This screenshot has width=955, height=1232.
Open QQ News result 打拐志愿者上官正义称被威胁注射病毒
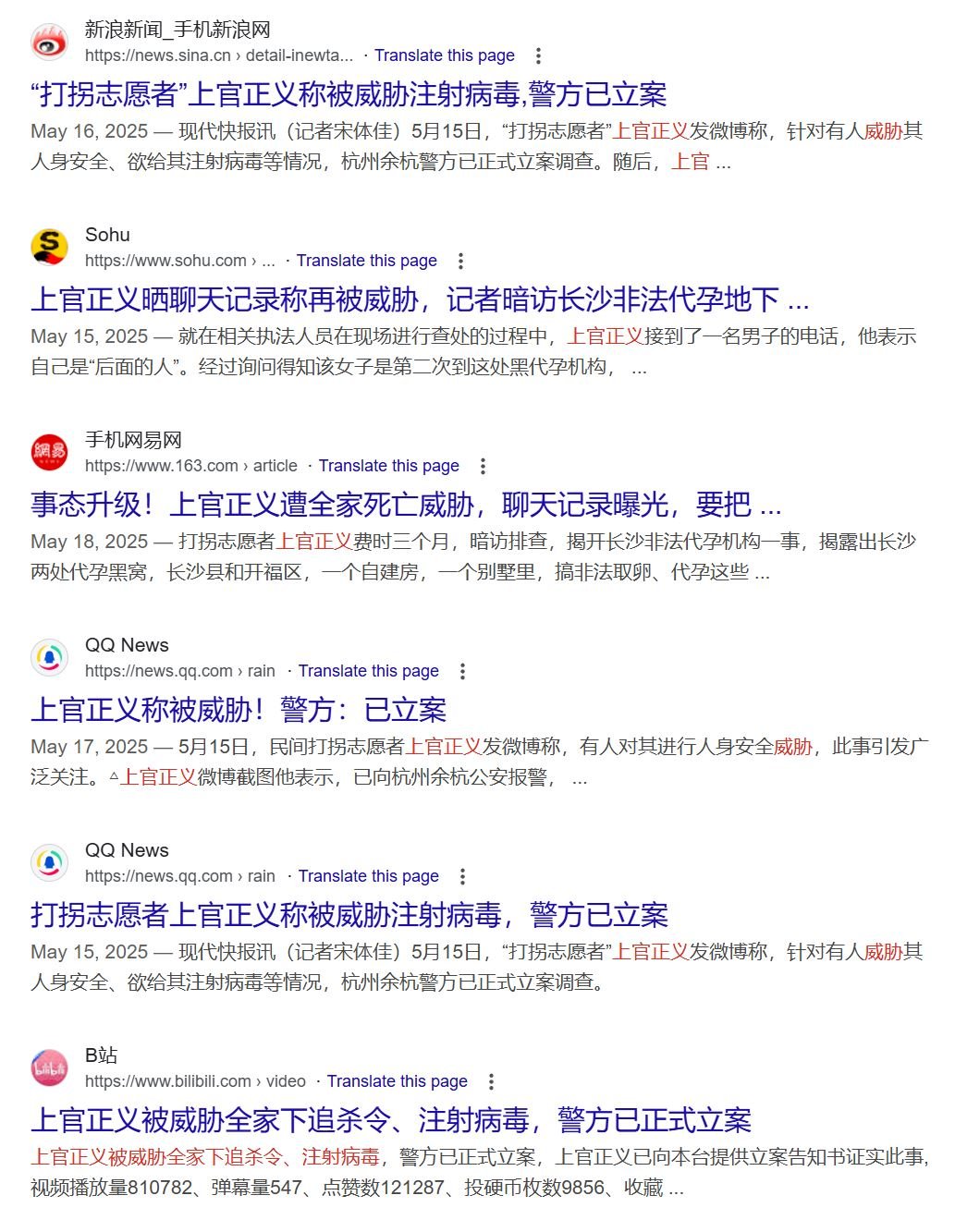(x=349, y=915)
